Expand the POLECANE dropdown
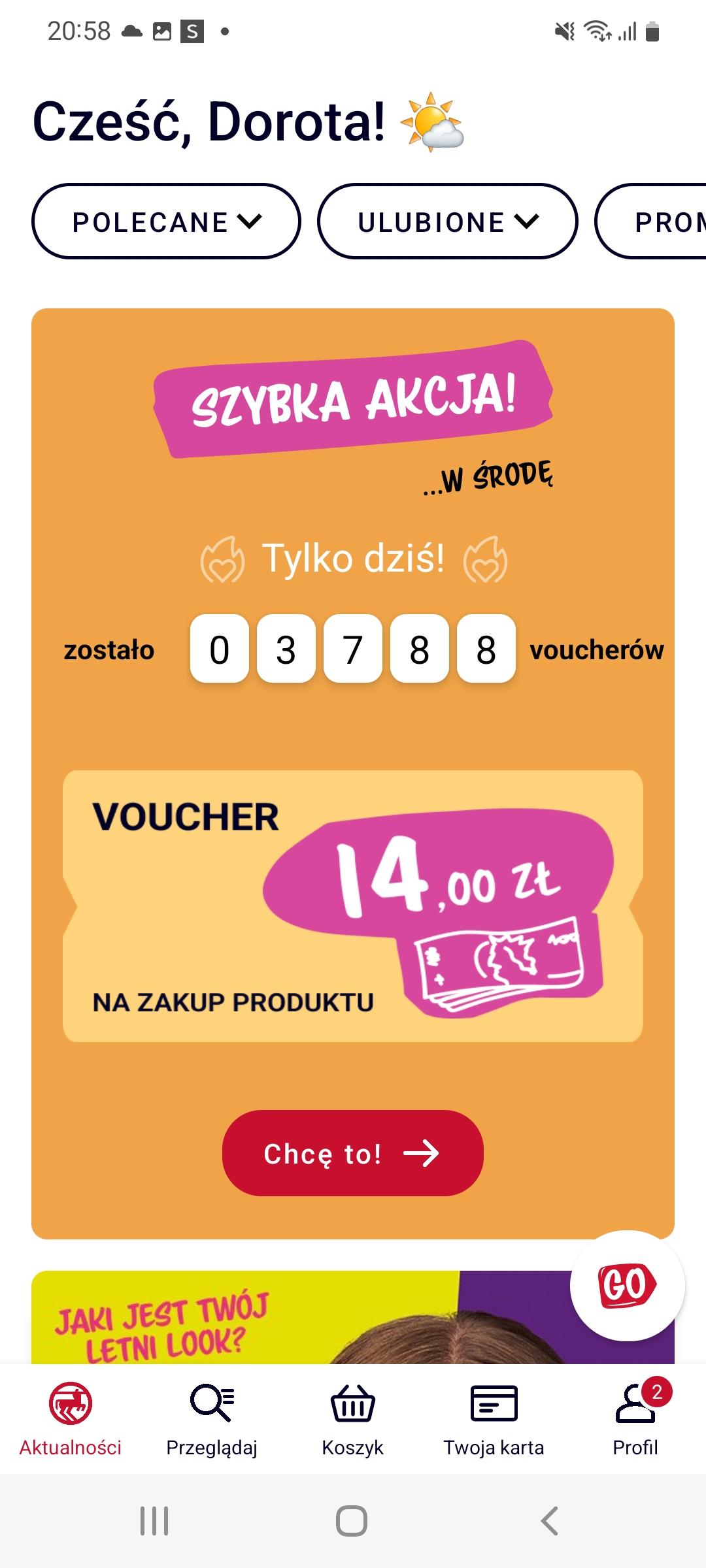Screen dimensions: 706x1568 [x=166, y=221]
